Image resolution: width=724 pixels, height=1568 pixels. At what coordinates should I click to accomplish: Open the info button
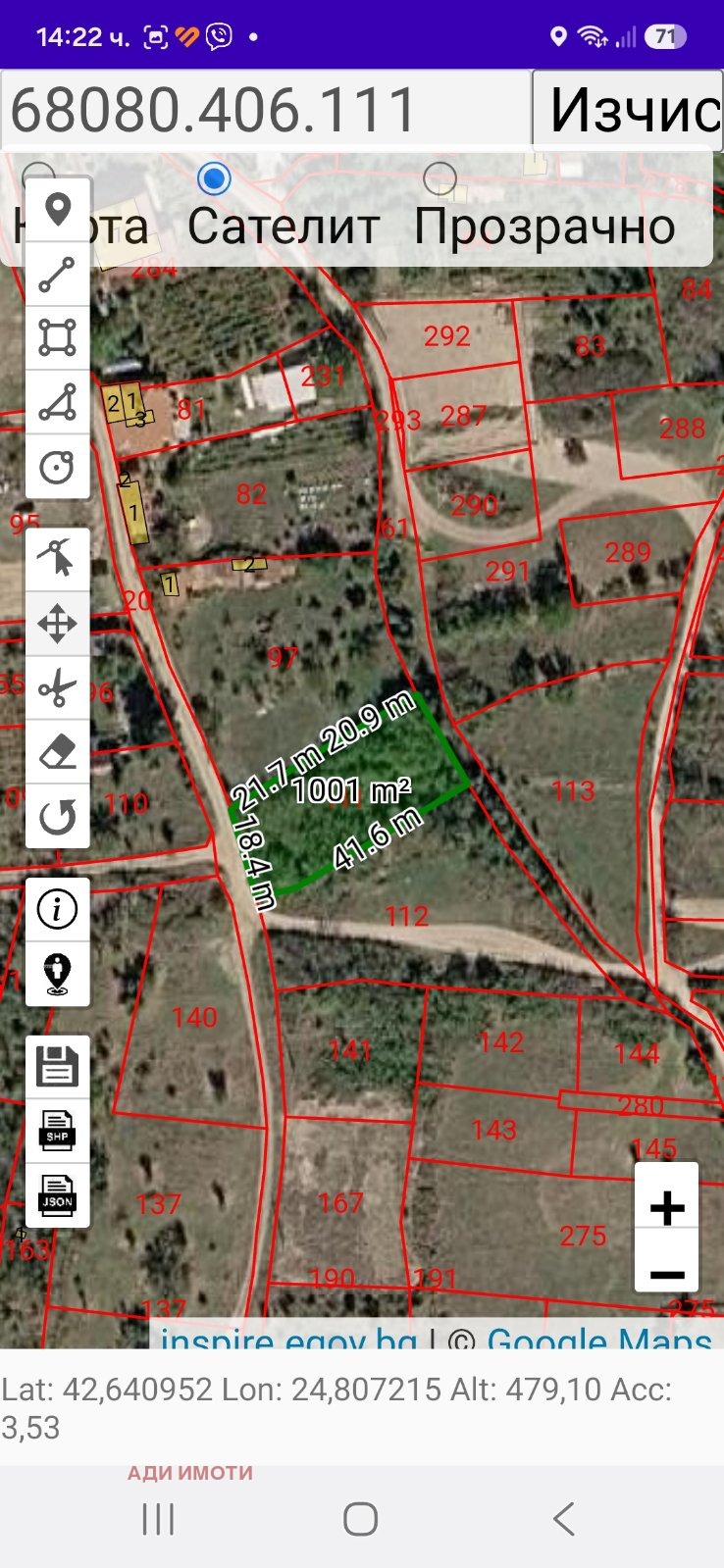(57, 909)
